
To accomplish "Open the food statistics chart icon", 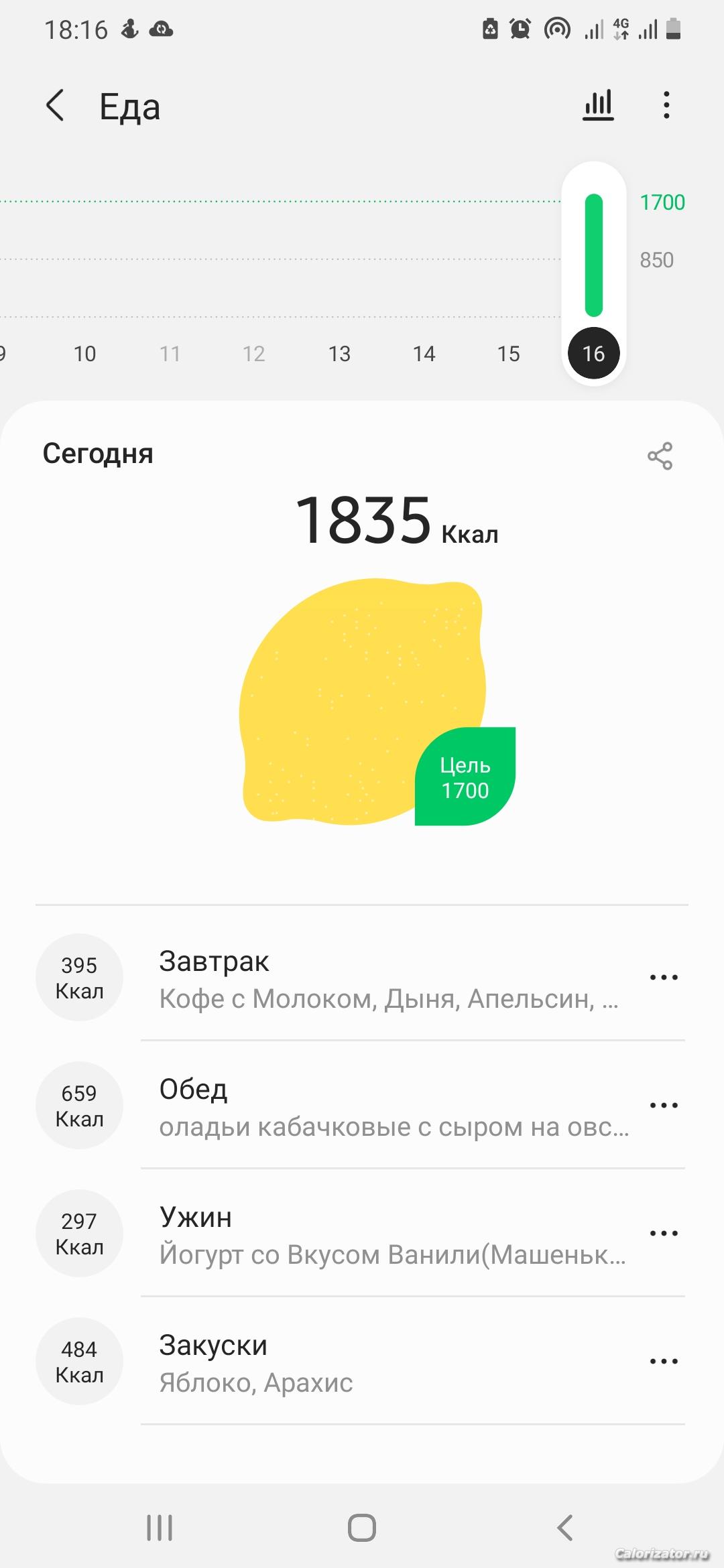I will click(x=598, y=105).
